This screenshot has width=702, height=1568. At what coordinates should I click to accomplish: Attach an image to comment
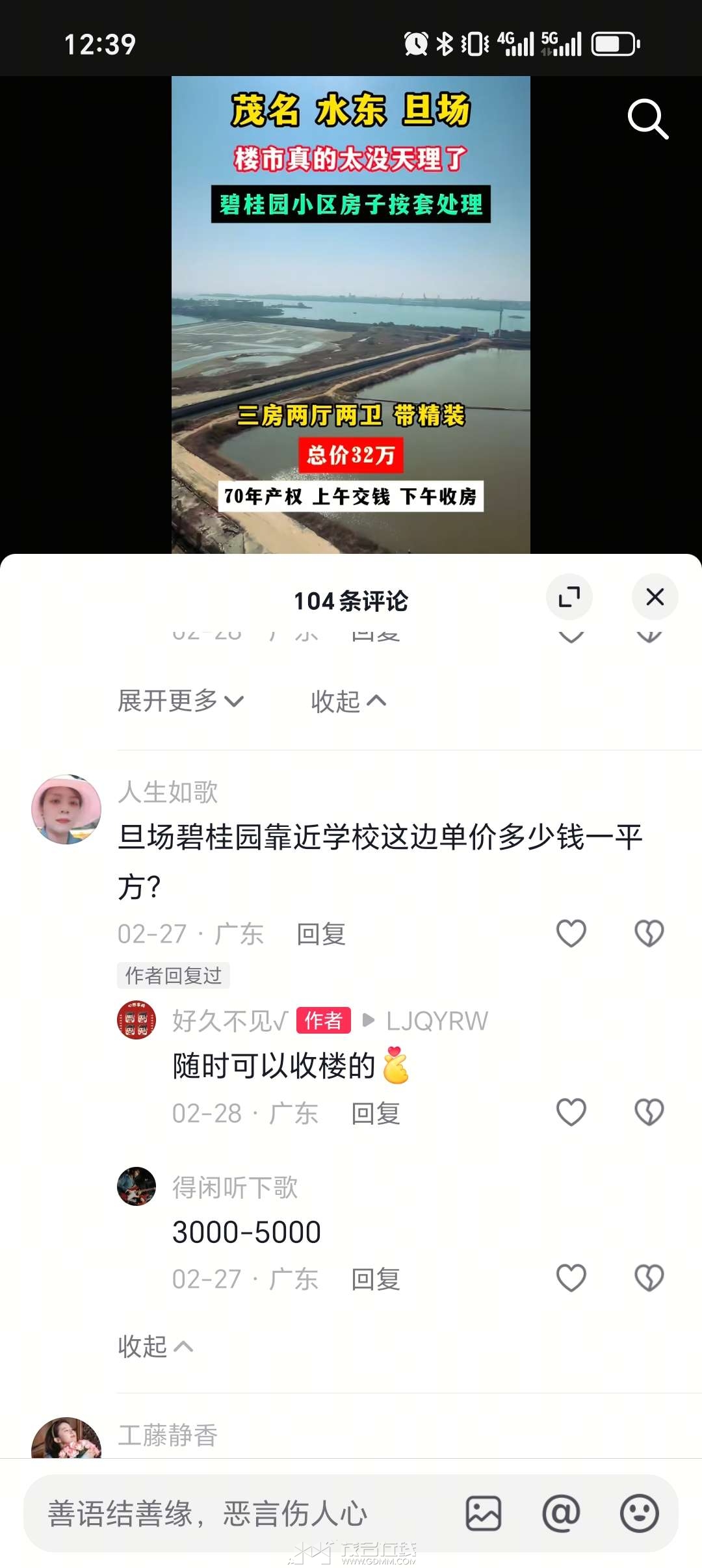(x=484, y=1513)
